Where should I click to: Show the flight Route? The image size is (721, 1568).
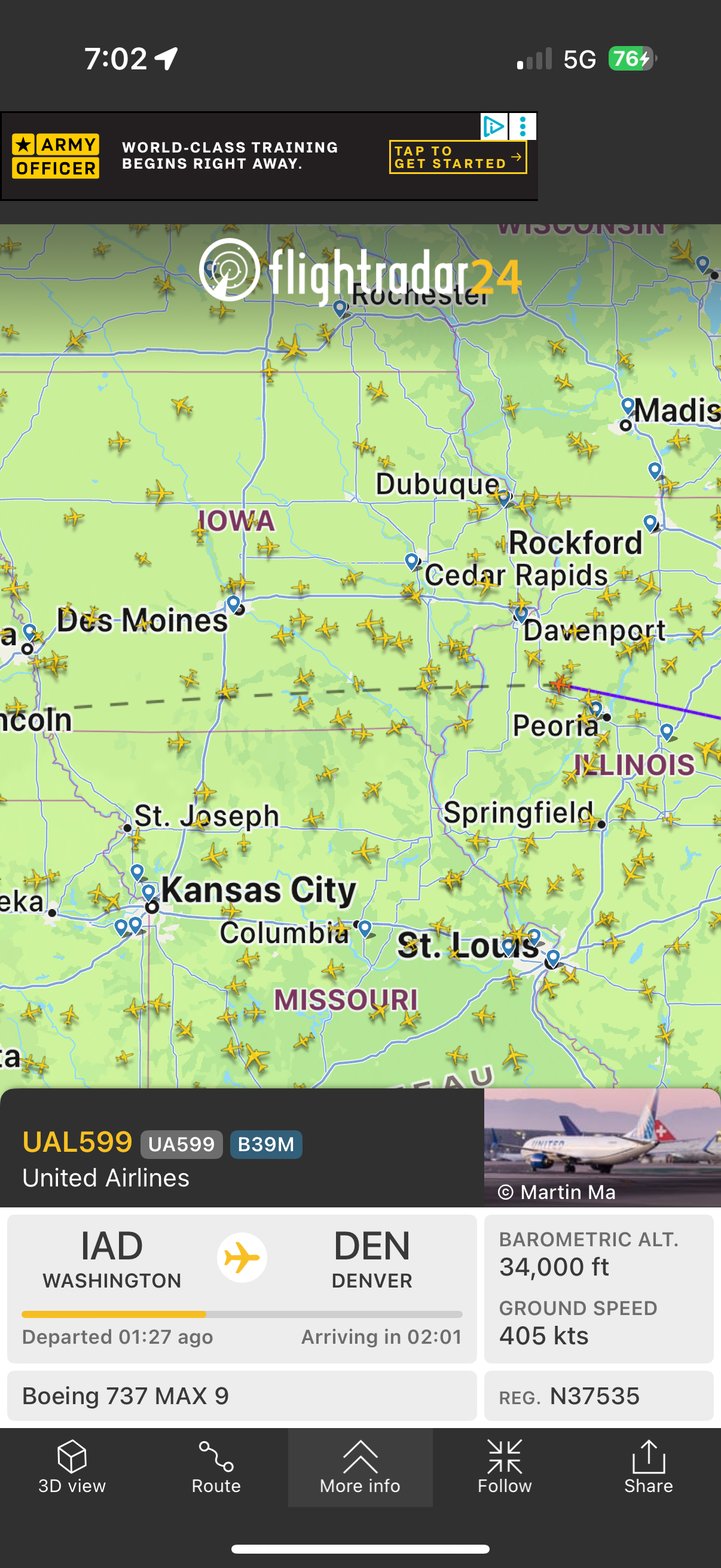pyautogui.click(x=216, y=1466)
